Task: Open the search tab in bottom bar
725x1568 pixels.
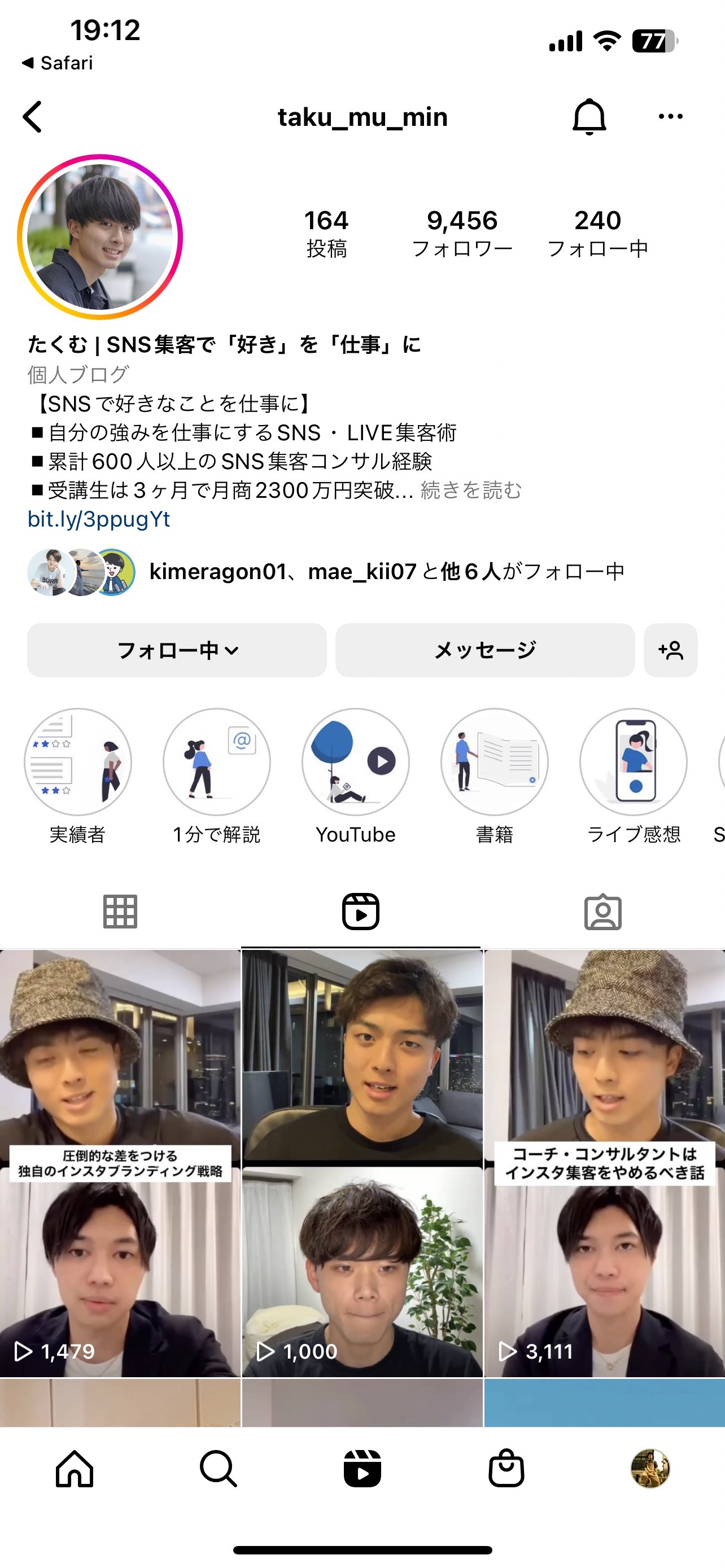Action: tap(218, 1469)
